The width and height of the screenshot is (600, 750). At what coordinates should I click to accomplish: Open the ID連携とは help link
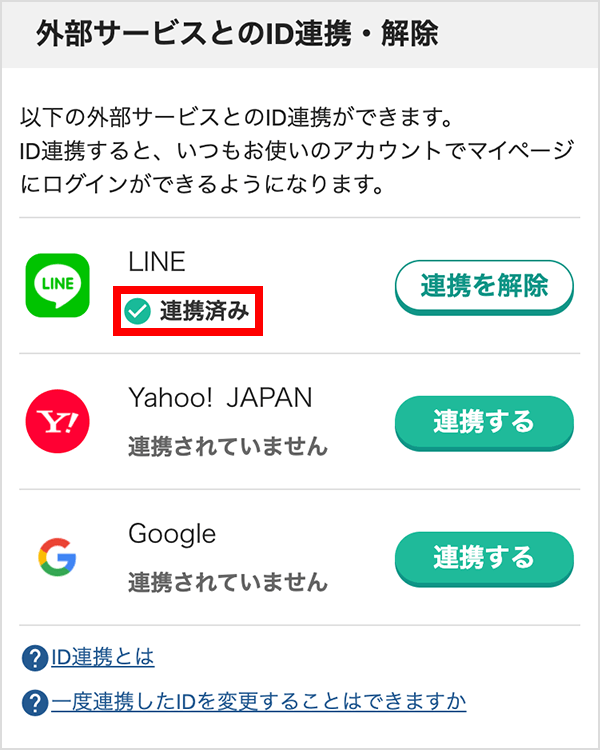coord(102,657)
